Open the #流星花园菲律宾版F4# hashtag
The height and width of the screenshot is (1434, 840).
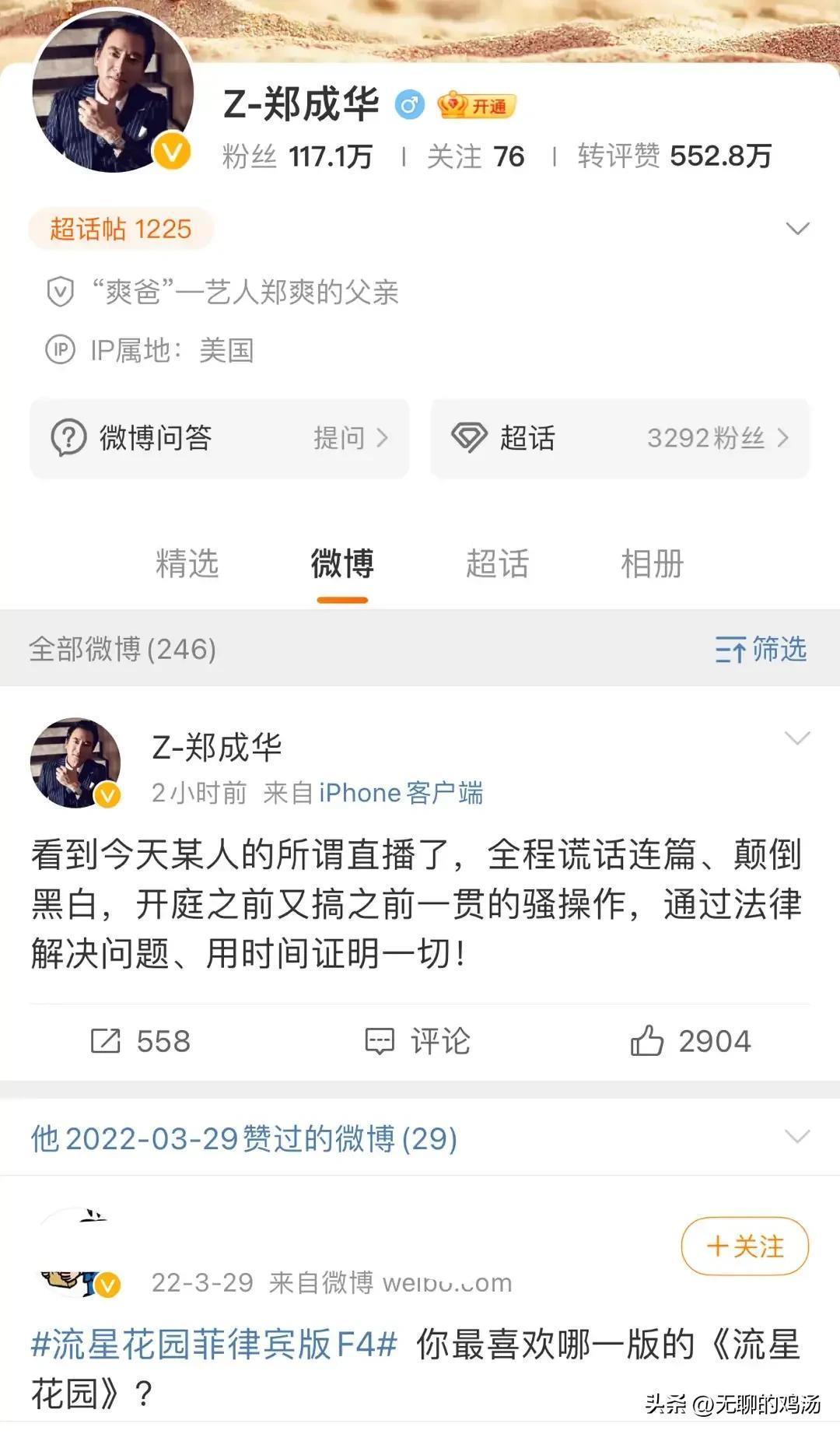[214, 1344]
